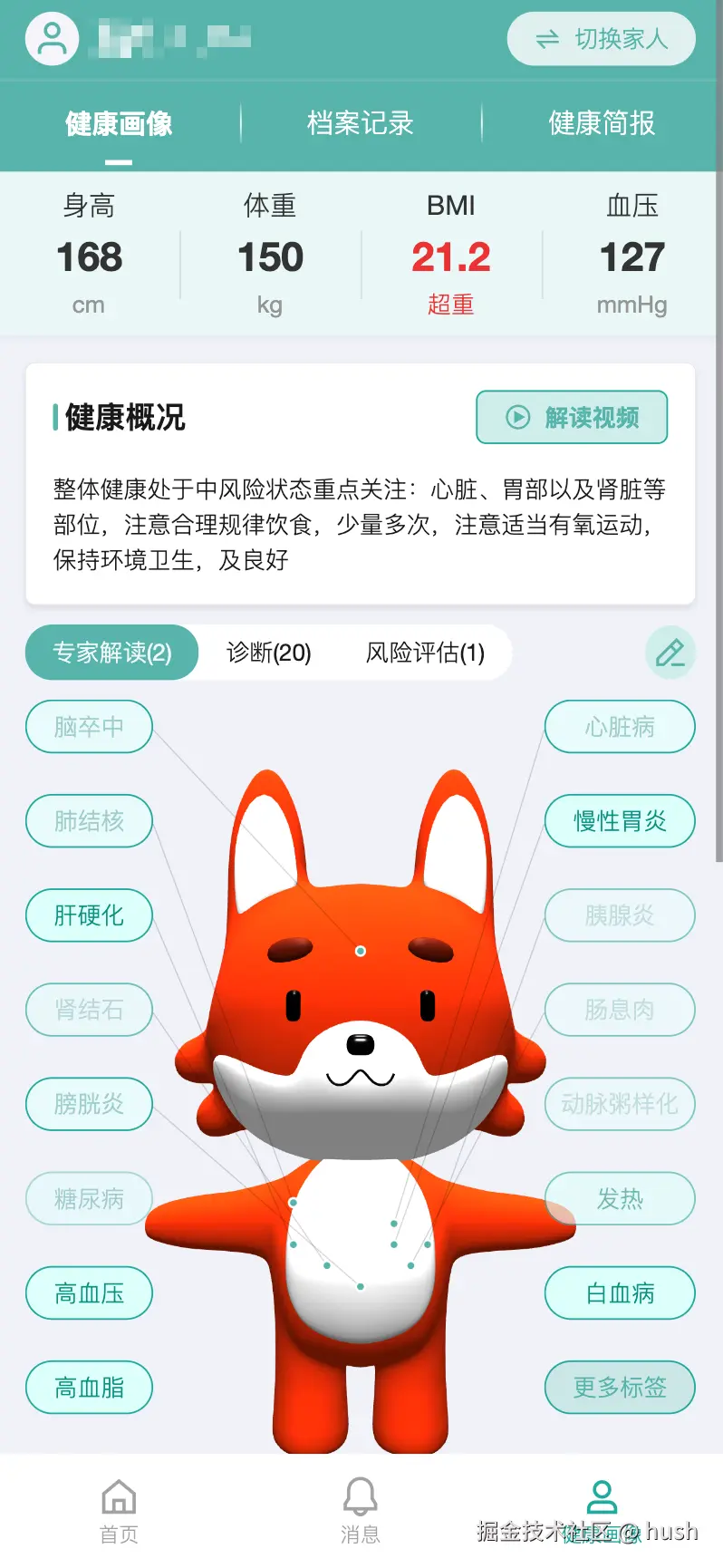Select the 风险评估(1) segment
723x1568 pixels.
tap(425, 653)
